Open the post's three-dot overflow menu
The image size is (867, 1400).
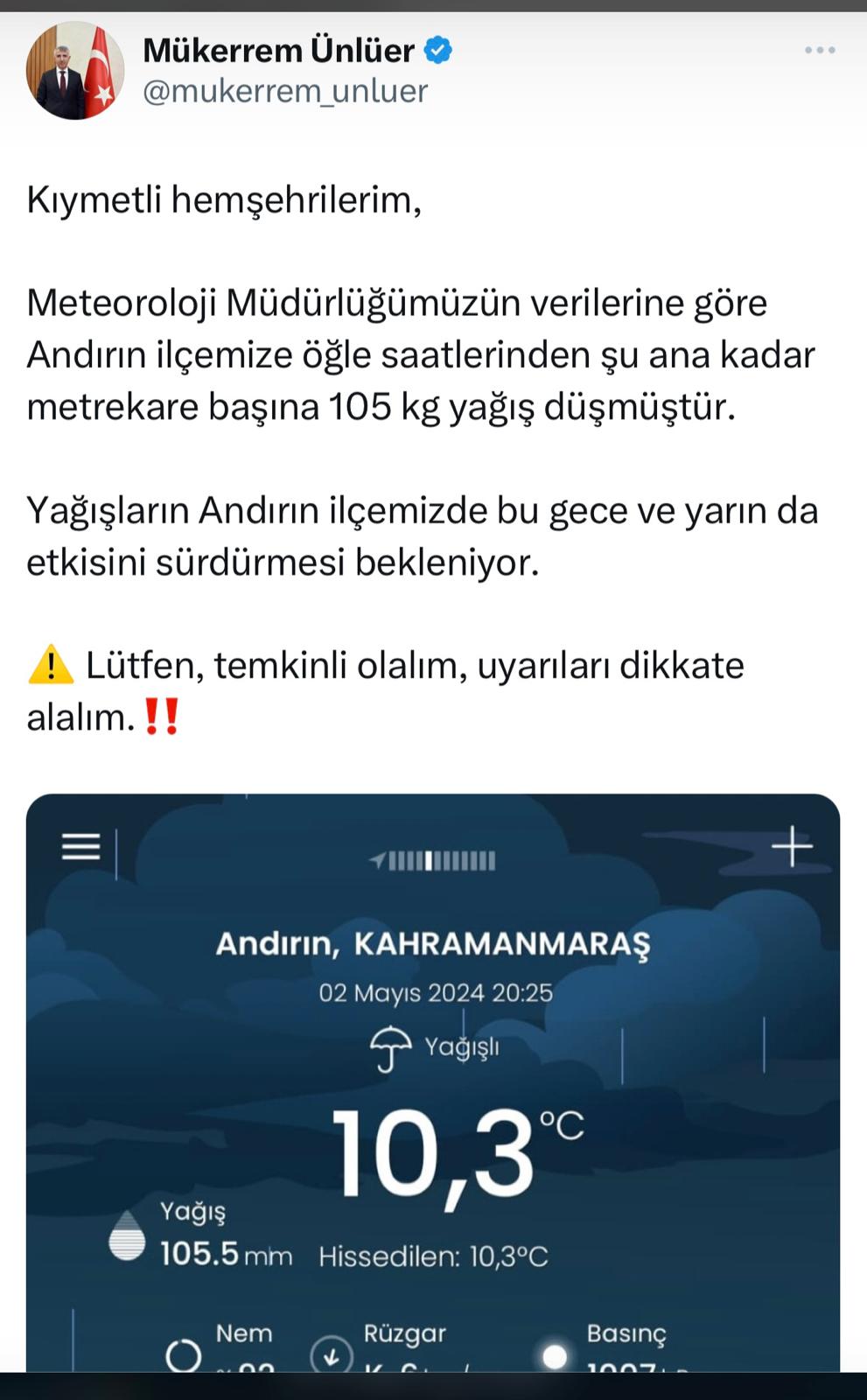820,51
